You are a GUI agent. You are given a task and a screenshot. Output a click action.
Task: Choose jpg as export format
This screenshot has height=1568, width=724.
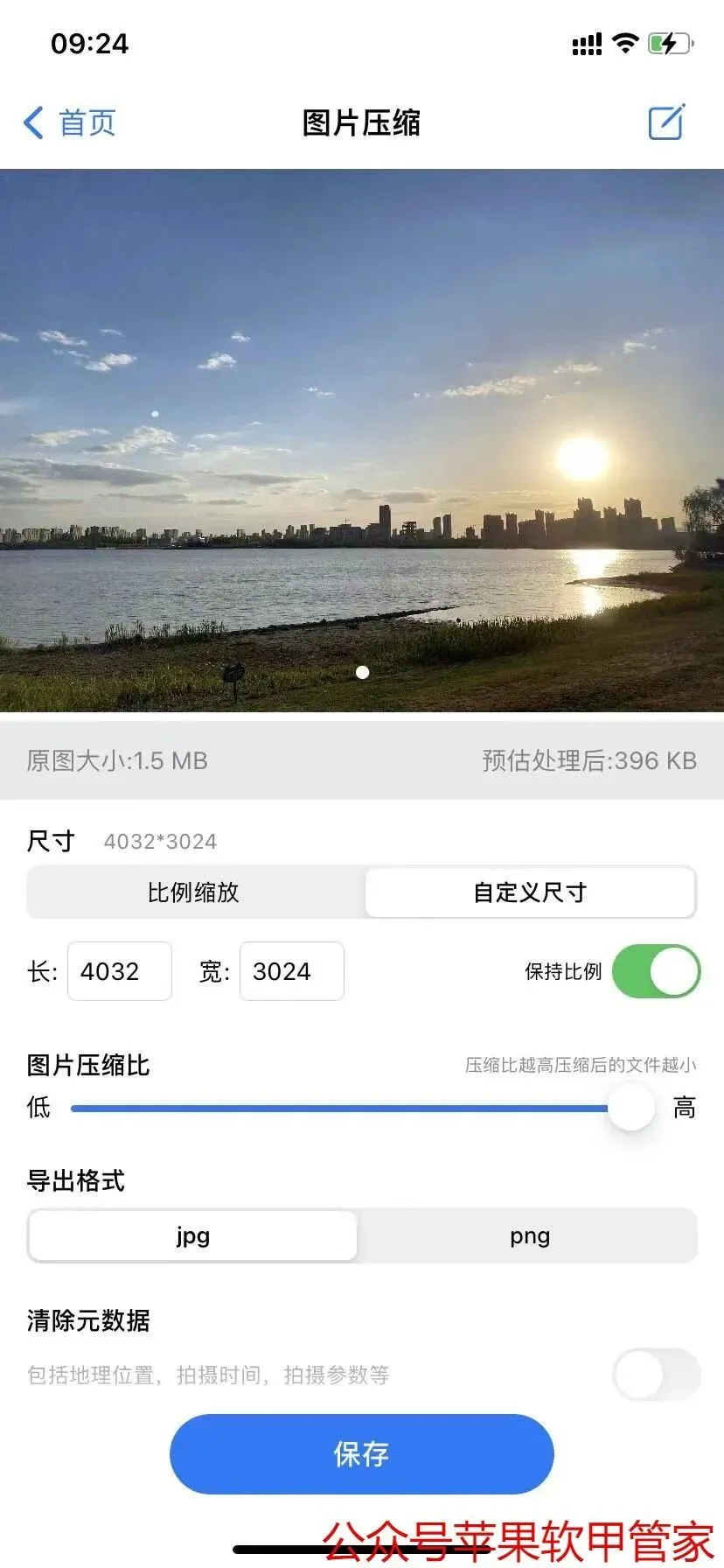pyautogui.click(x=193, y=1235)
